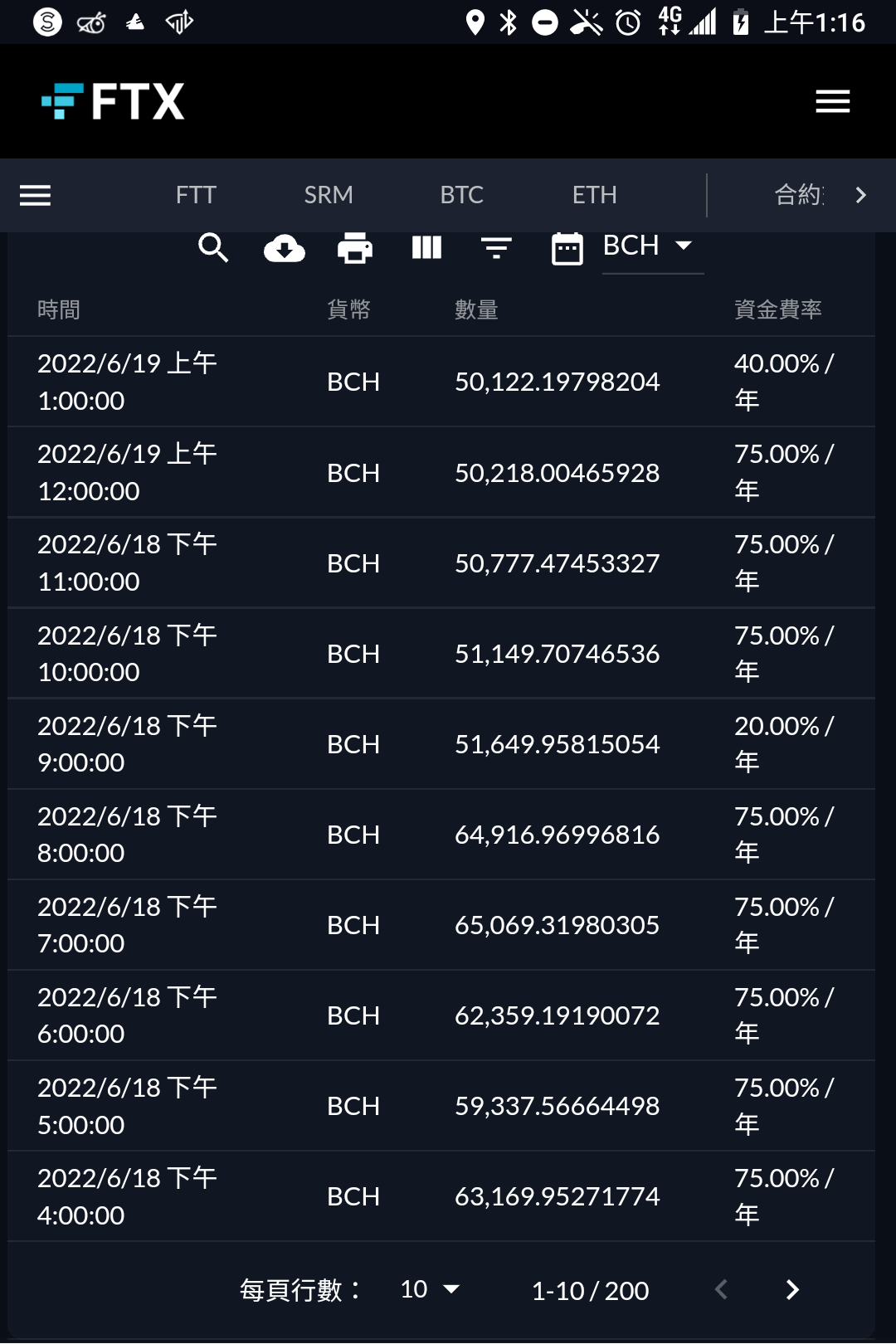Go to next page of results
The image size is (896, 1344).
pos(792,1289)
